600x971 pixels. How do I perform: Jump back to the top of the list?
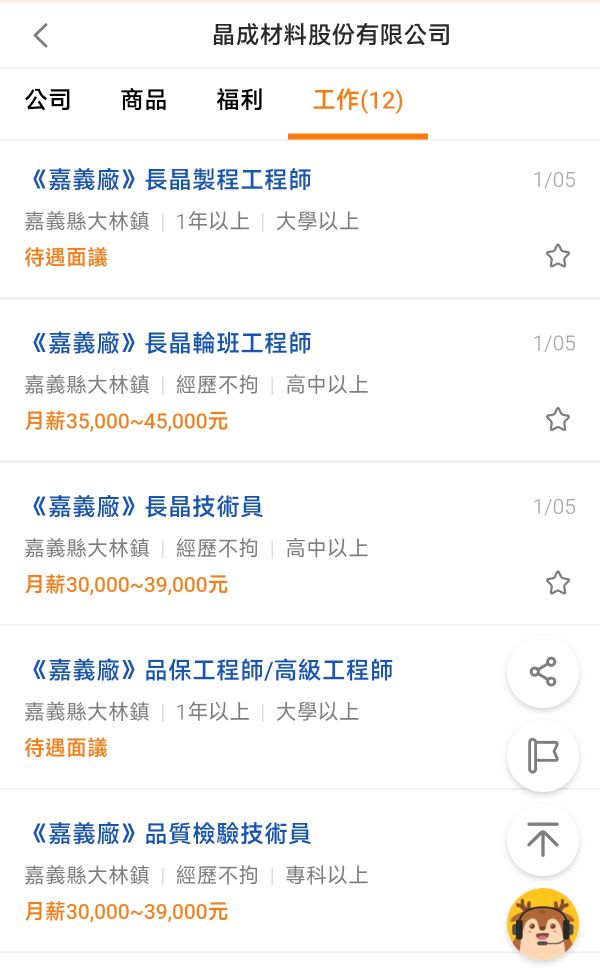click(x=542, y=840)
